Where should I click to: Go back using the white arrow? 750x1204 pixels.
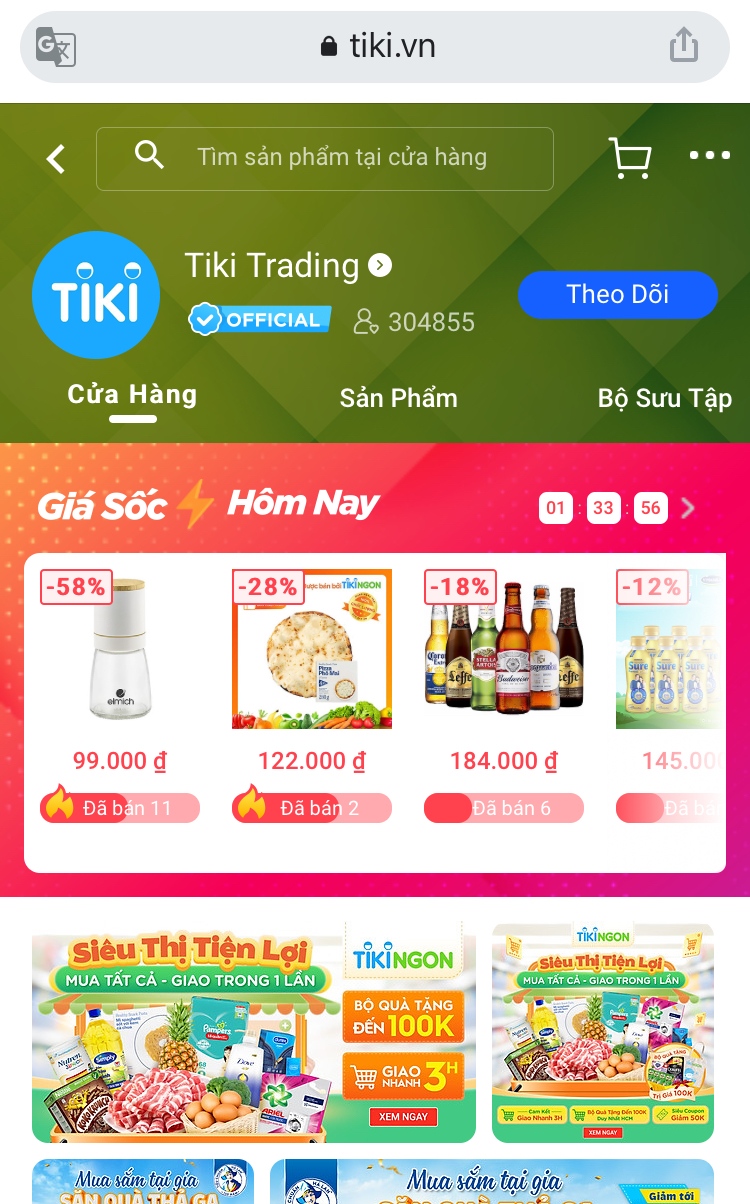pyautogui.click(x=56, y=159)
